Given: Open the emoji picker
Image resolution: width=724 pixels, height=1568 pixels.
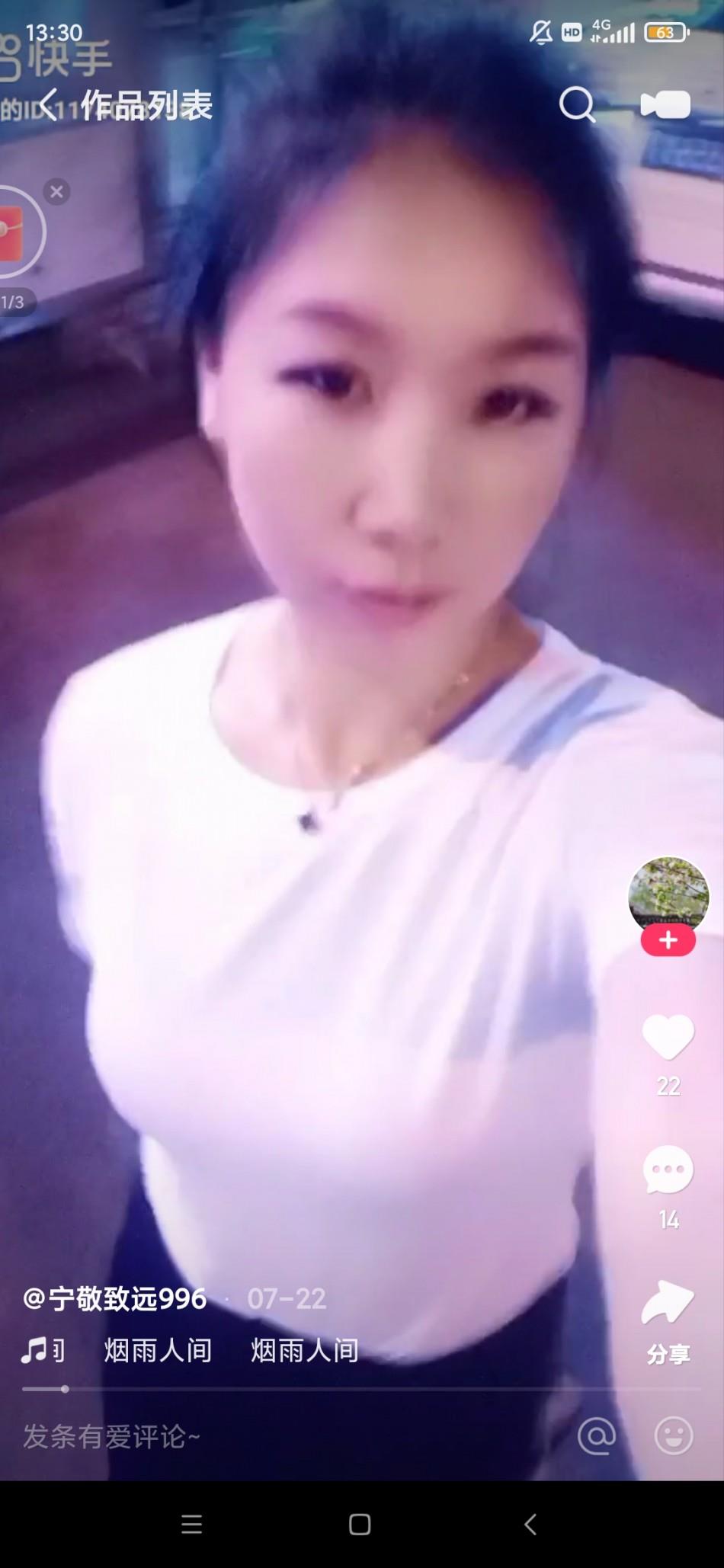Looking at the screenshot, I should coord(674,1437).
